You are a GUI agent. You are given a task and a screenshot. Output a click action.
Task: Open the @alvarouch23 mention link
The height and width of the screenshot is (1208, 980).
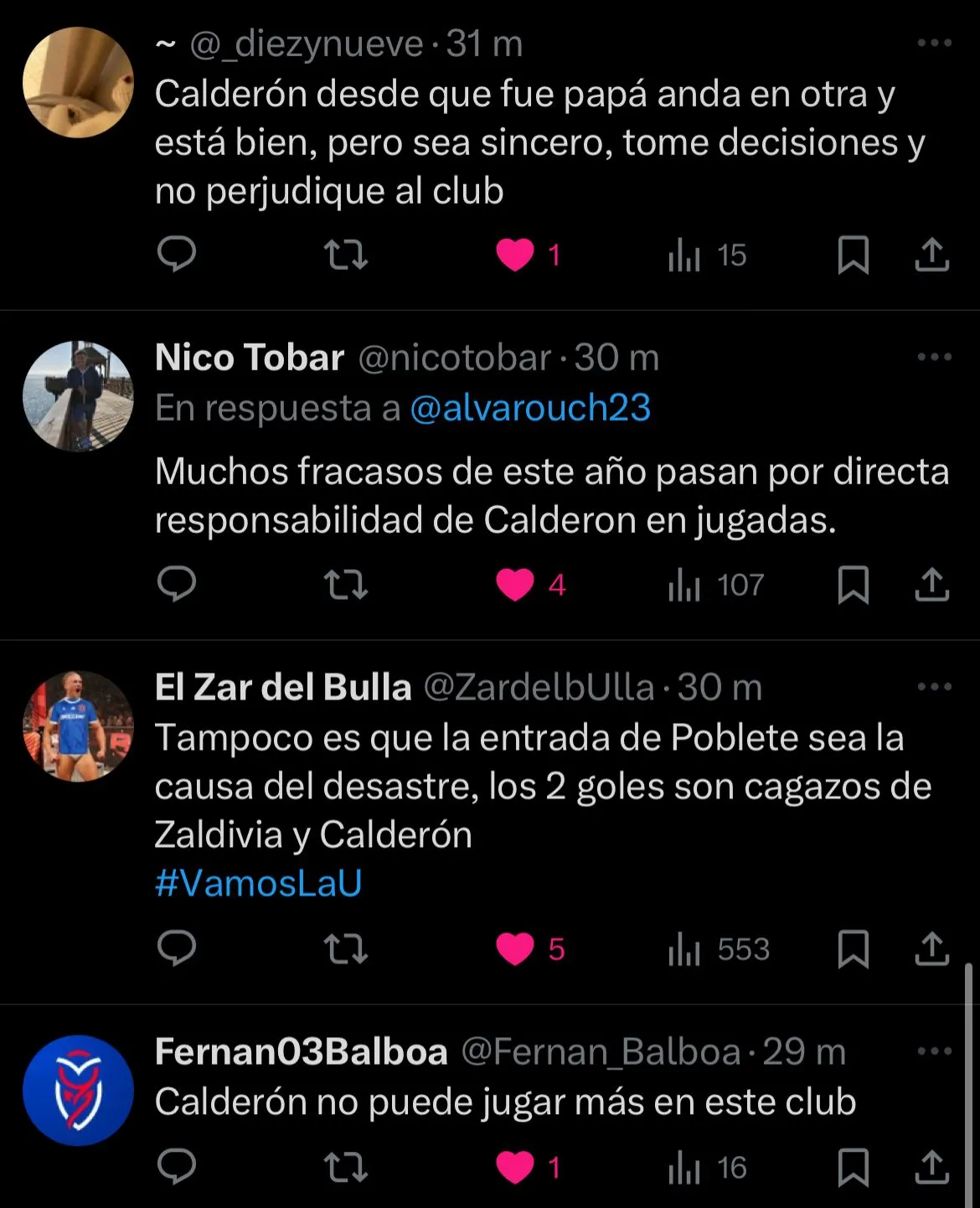click(530, 408)
